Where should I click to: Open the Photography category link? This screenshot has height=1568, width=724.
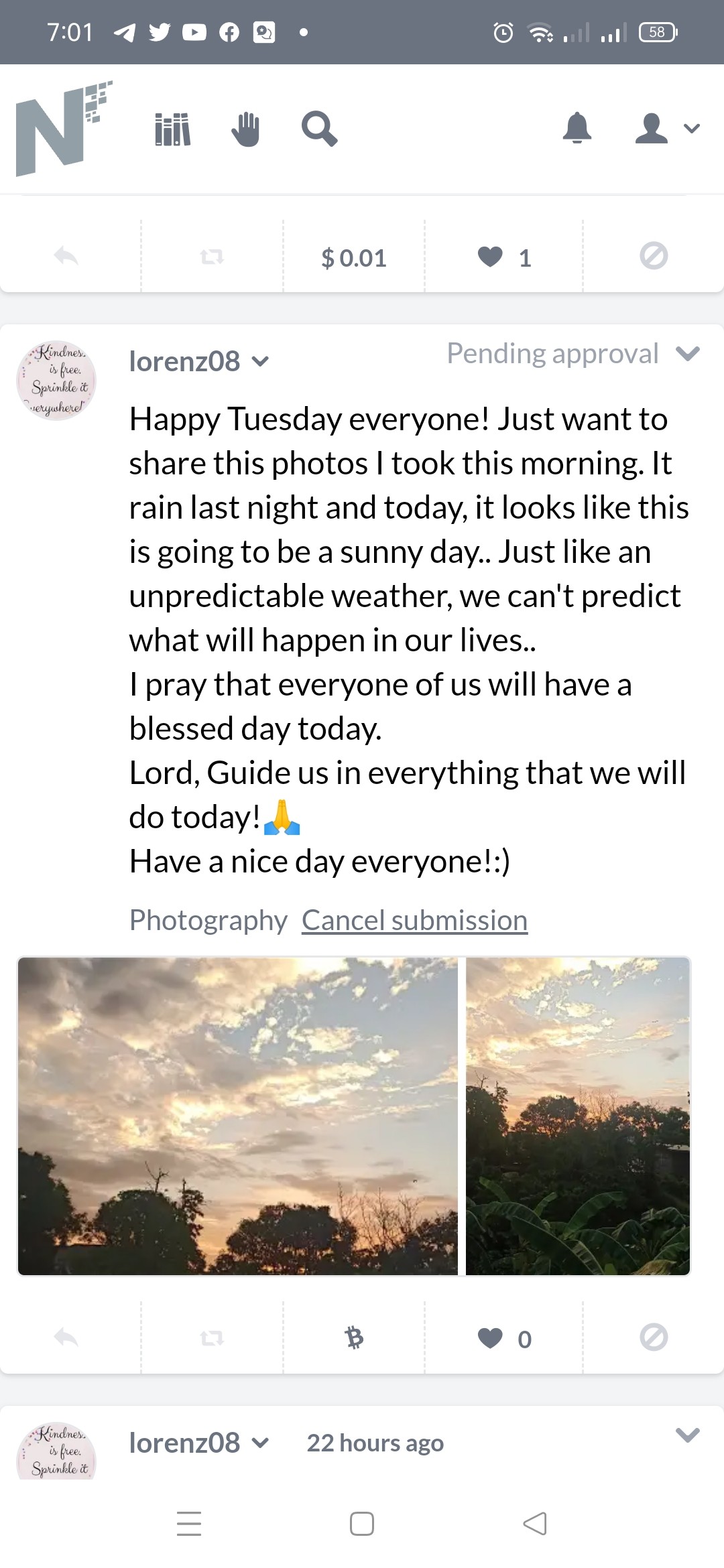click(208, 920)
